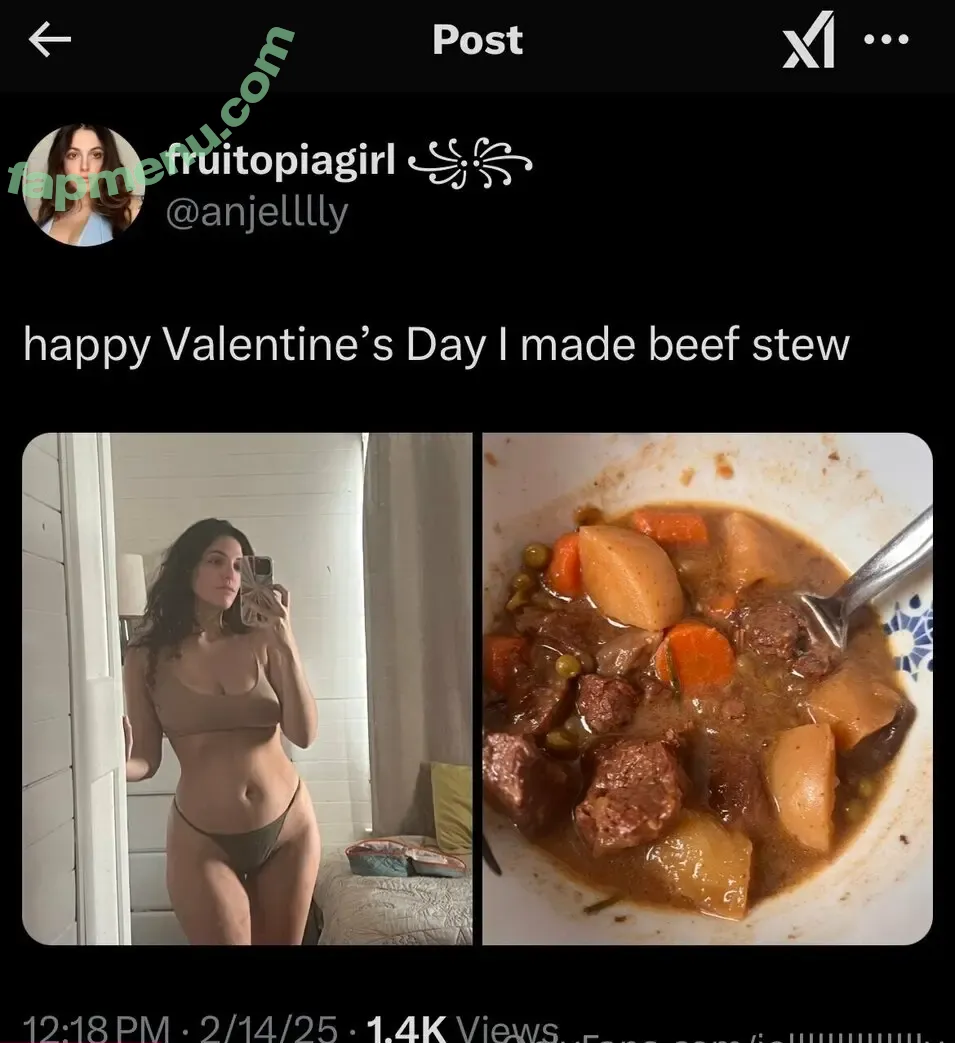Open fruitopiagirl's profile picture
This screenshot has height=1043, width=955.
(84, 184)
